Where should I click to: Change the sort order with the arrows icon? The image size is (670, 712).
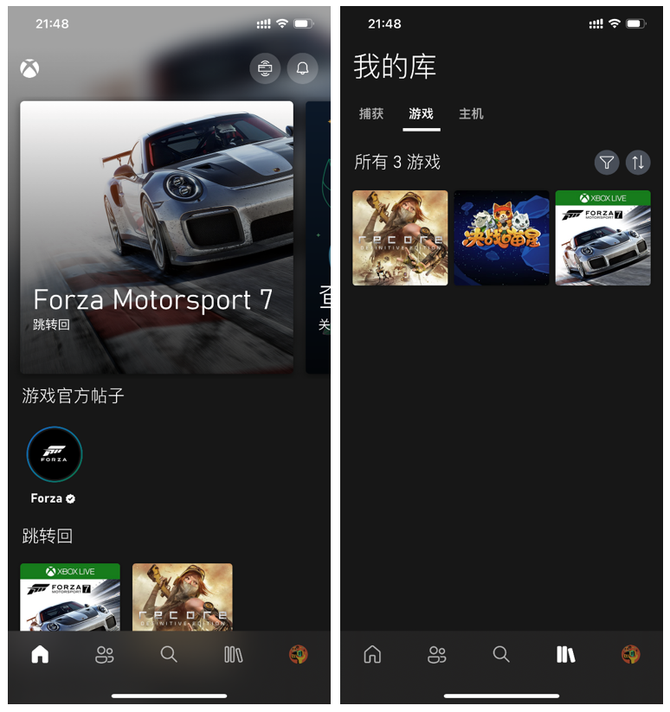point(637,162)
